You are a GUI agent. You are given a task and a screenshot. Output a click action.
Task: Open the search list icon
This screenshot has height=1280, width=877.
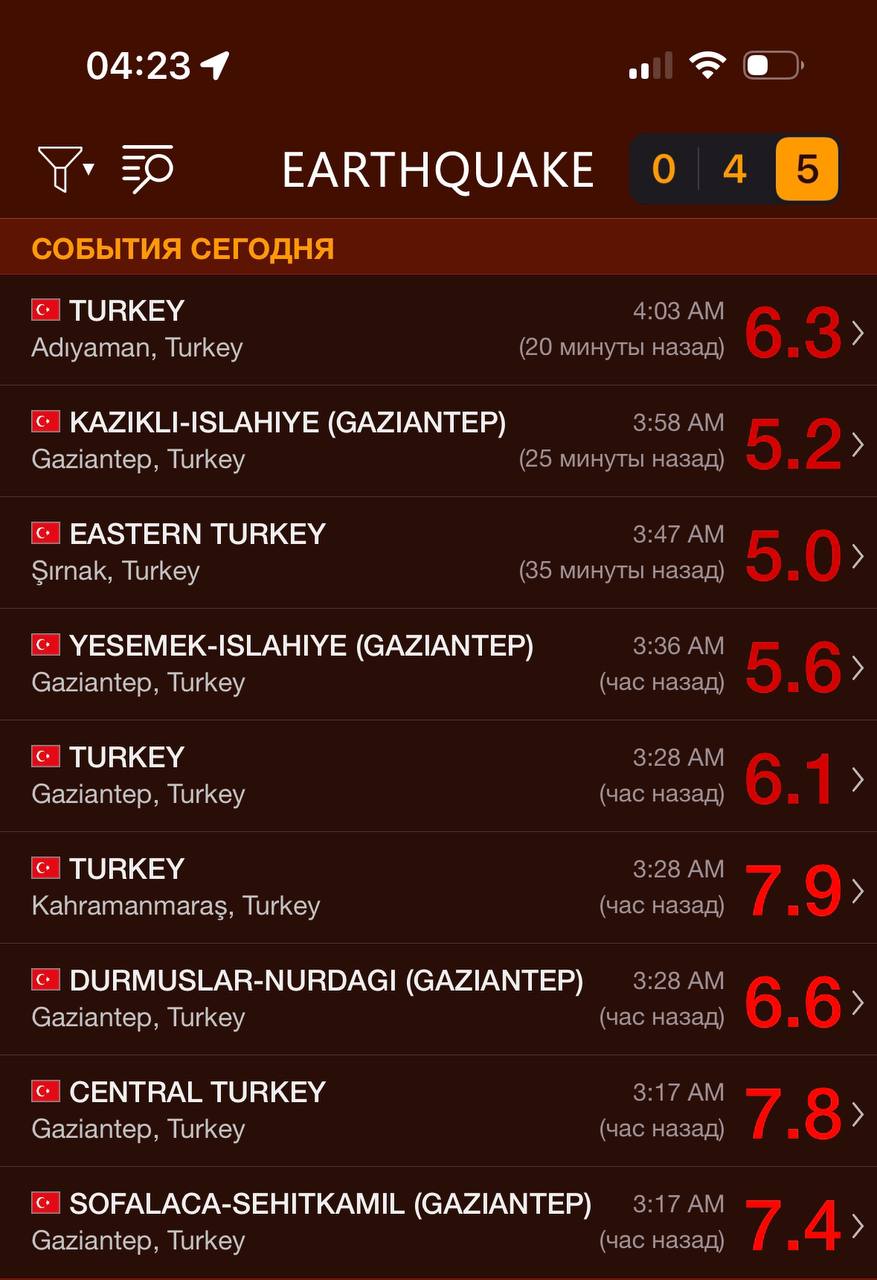148,168
